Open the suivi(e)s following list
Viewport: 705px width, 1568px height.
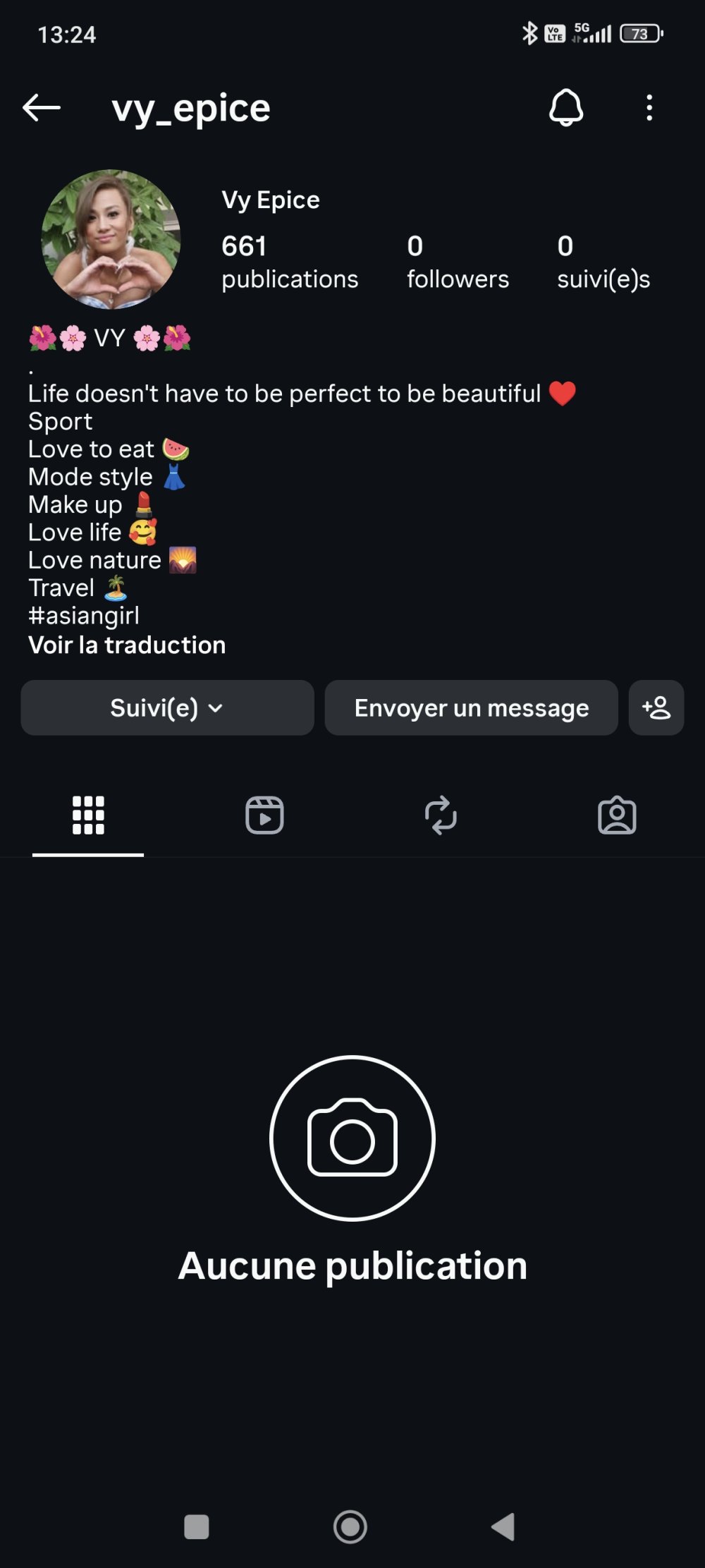tap(603, 262)
